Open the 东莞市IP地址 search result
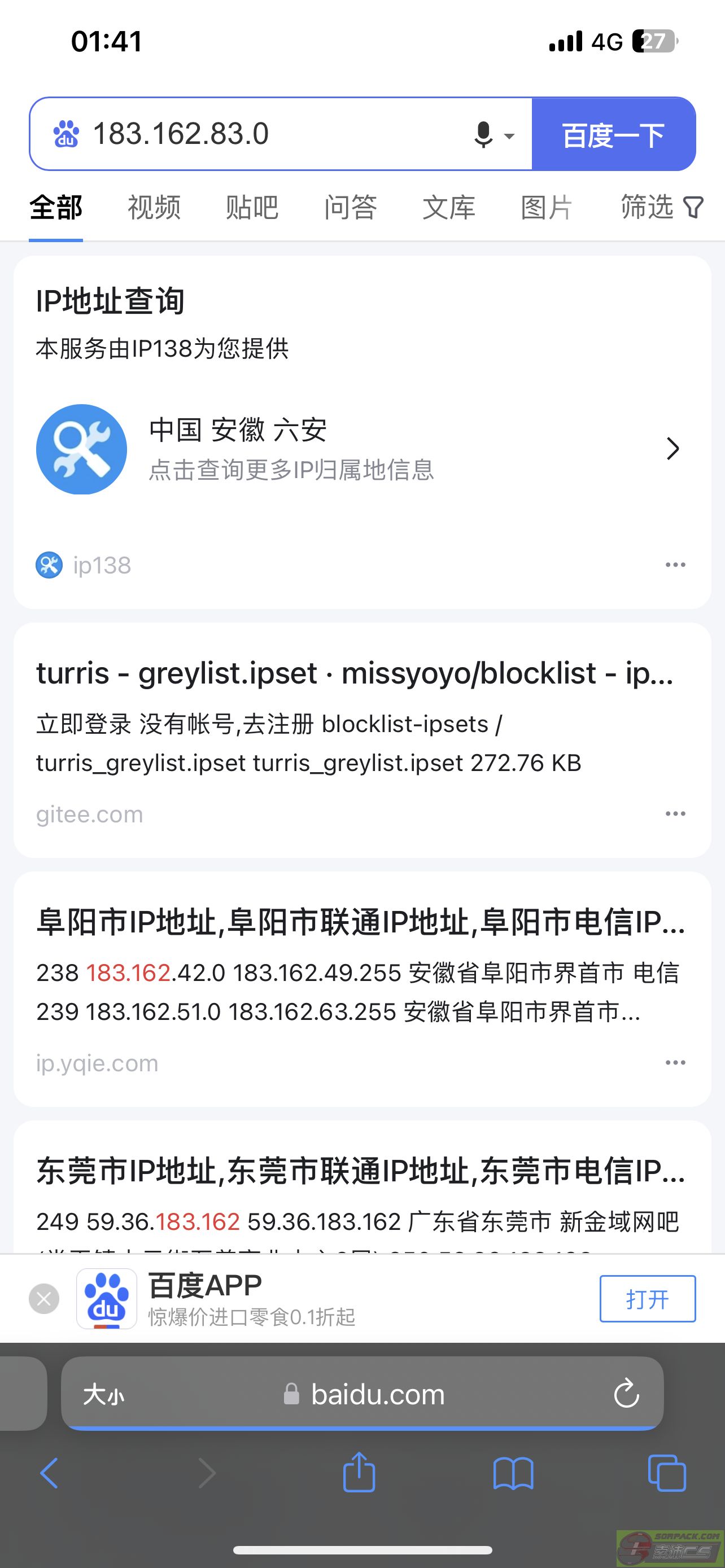The image size is (725, 1568). 361,1171
